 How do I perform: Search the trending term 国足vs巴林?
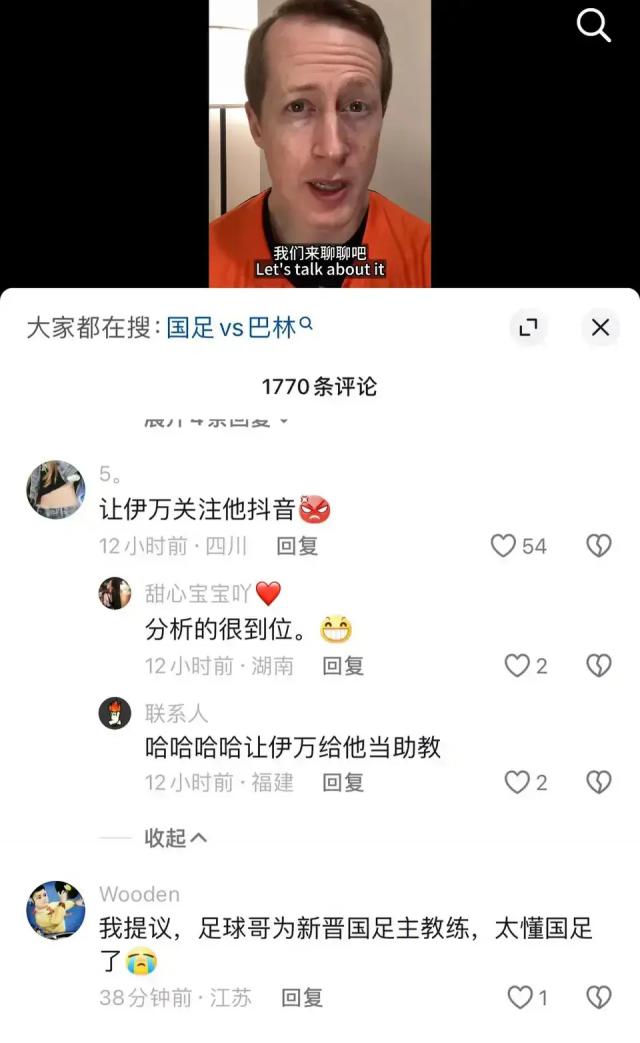(240, 327)
